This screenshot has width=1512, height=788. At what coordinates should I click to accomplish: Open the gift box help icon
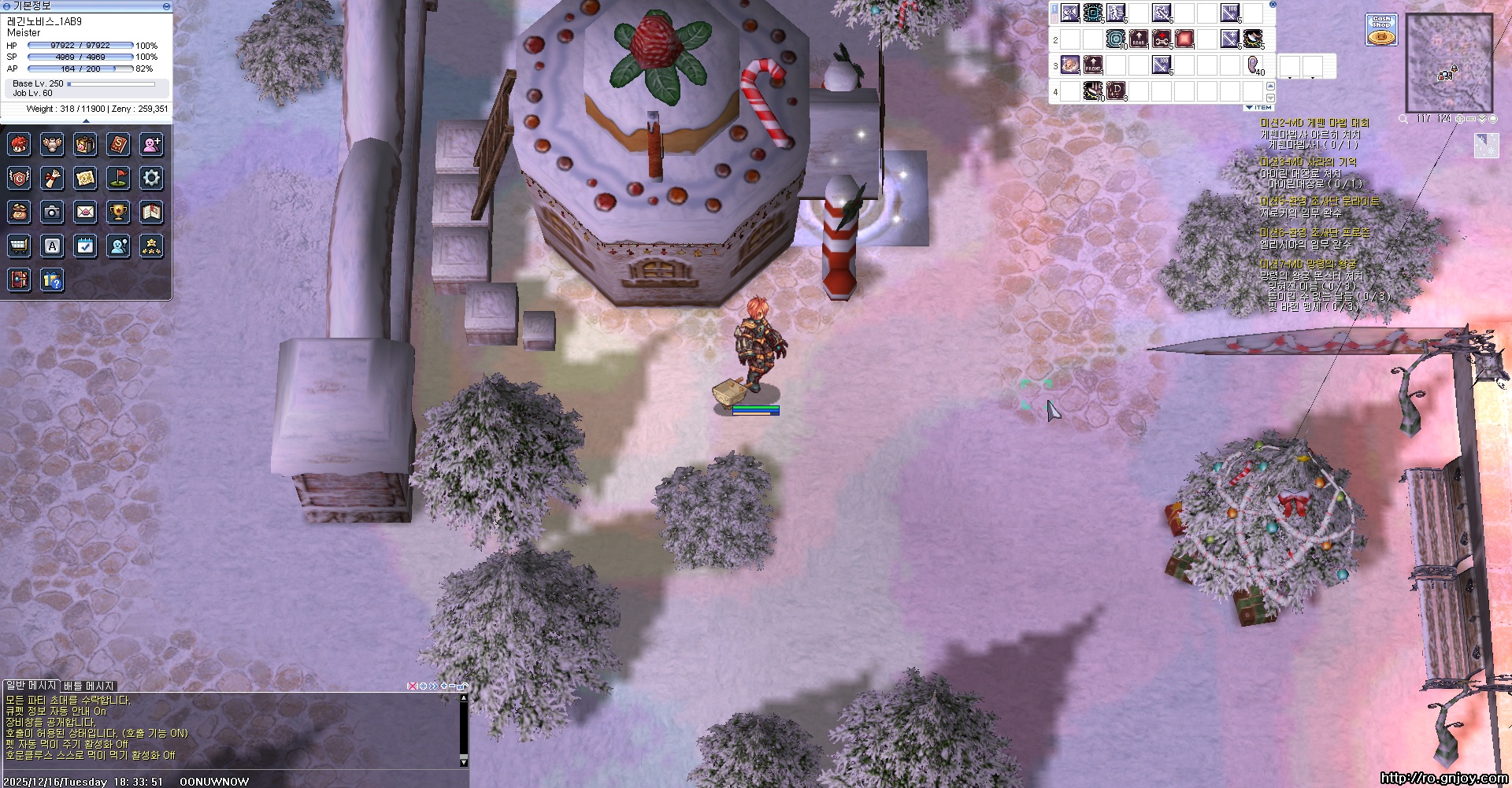[52, 279]
